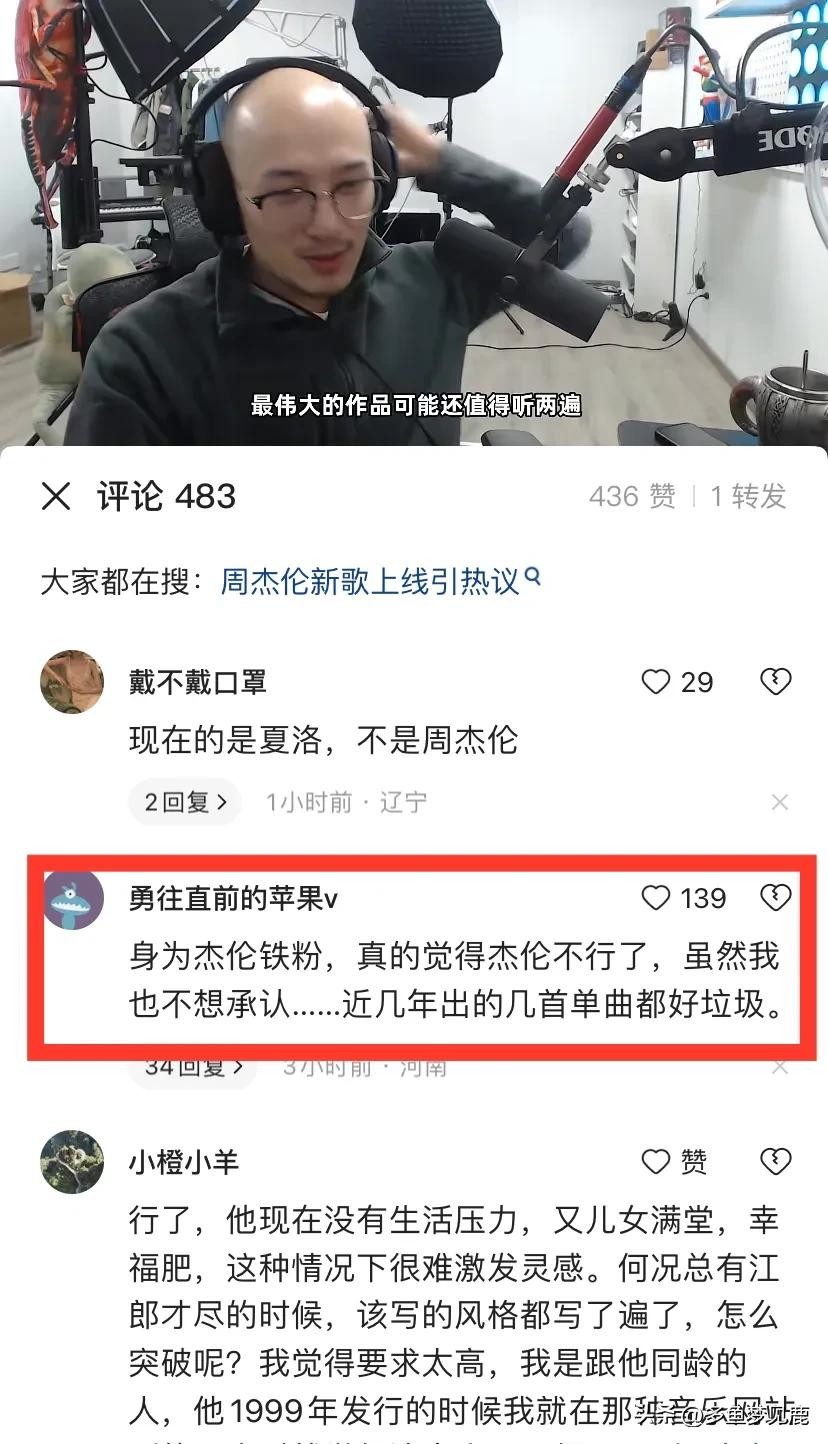828x1444 pixels.
Task: Dislike 戴不戴口罩's comment with broken heart
Action: point(776,682)
